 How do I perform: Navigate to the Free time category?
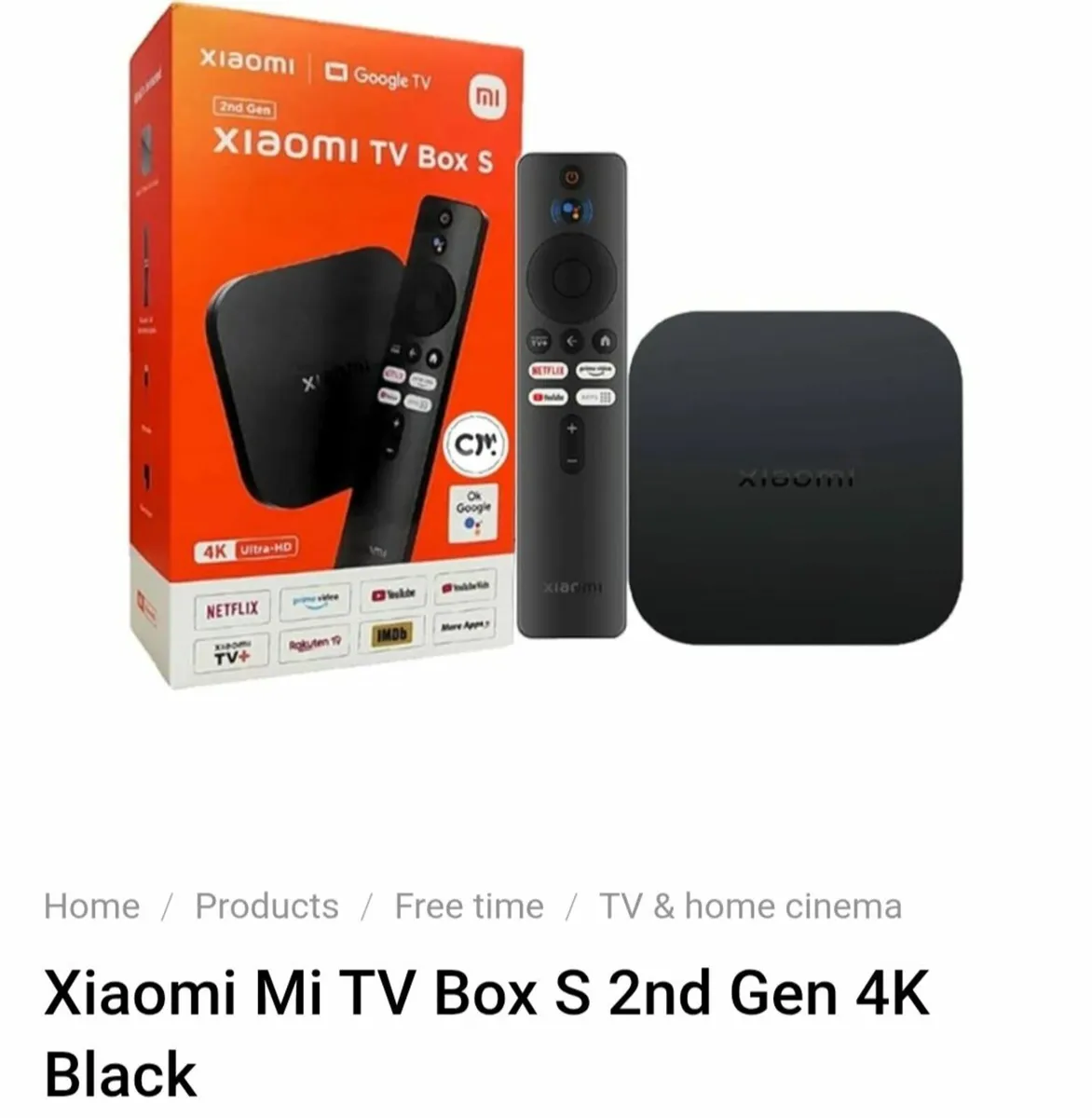click(x=469, y=906)
